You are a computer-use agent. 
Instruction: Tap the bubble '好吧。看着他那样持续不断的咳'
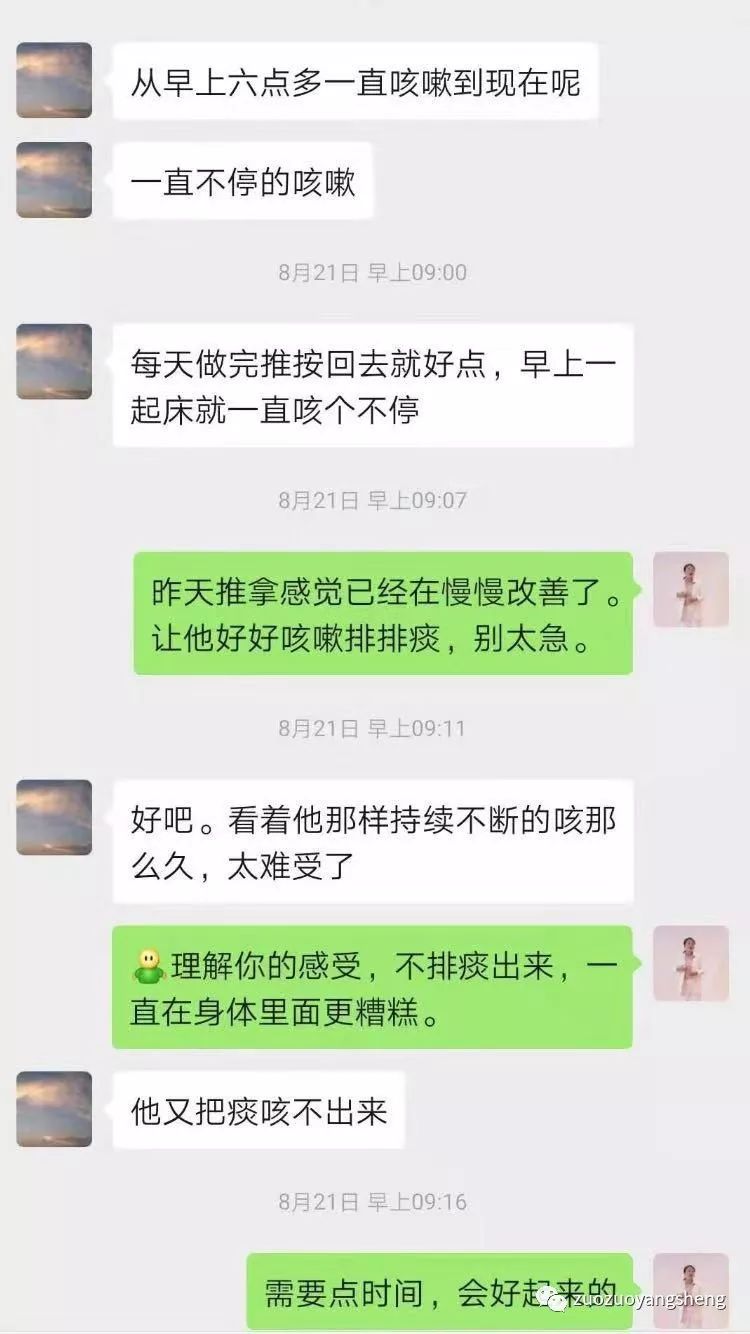point(375,840)
